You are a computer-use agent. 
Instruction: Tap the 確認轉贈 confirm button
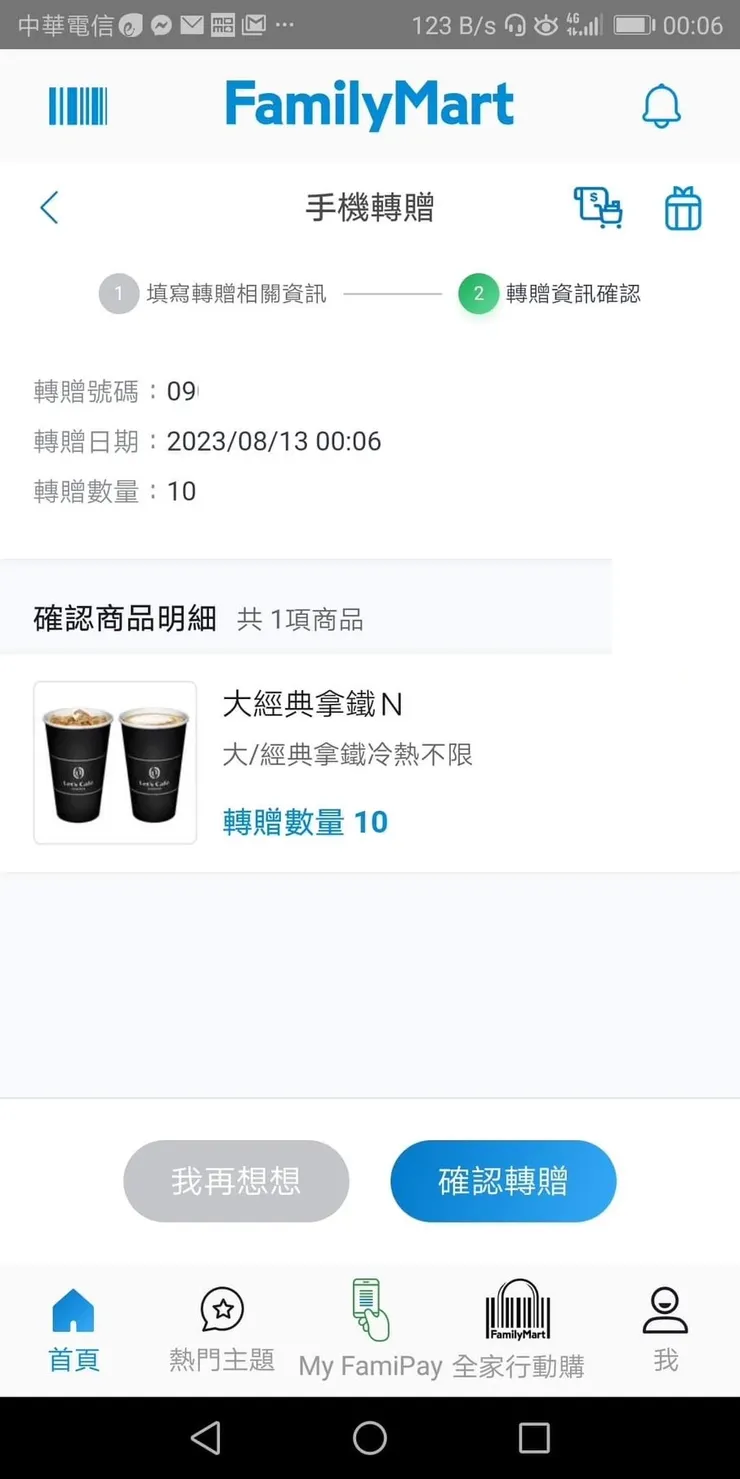click(503, 1181)
